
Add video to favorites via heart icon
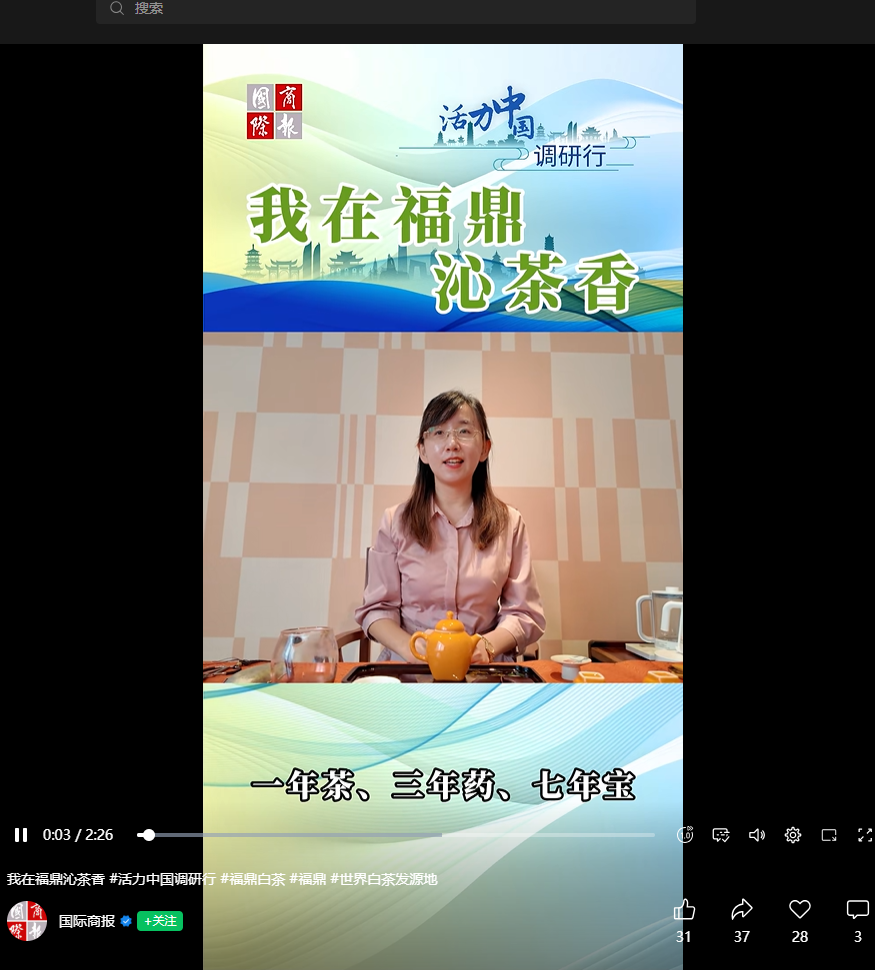coord(800,909)
